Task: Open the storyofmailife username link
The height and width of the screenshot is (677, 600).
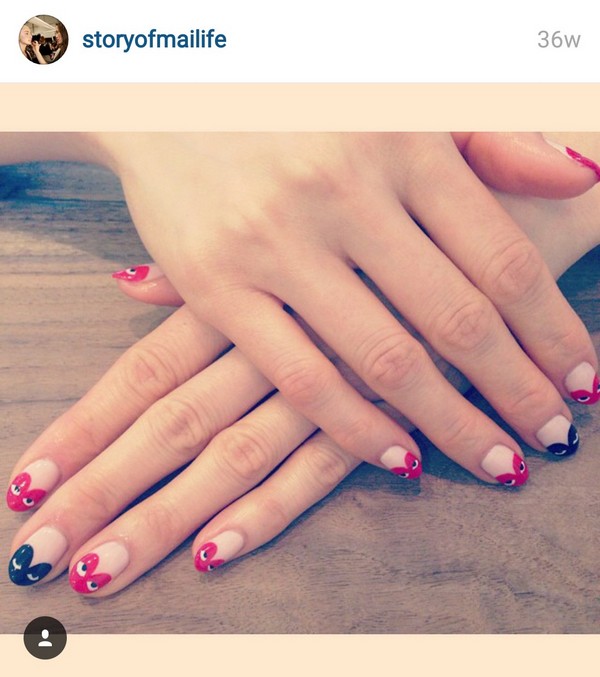Action: tap(154, 40)
